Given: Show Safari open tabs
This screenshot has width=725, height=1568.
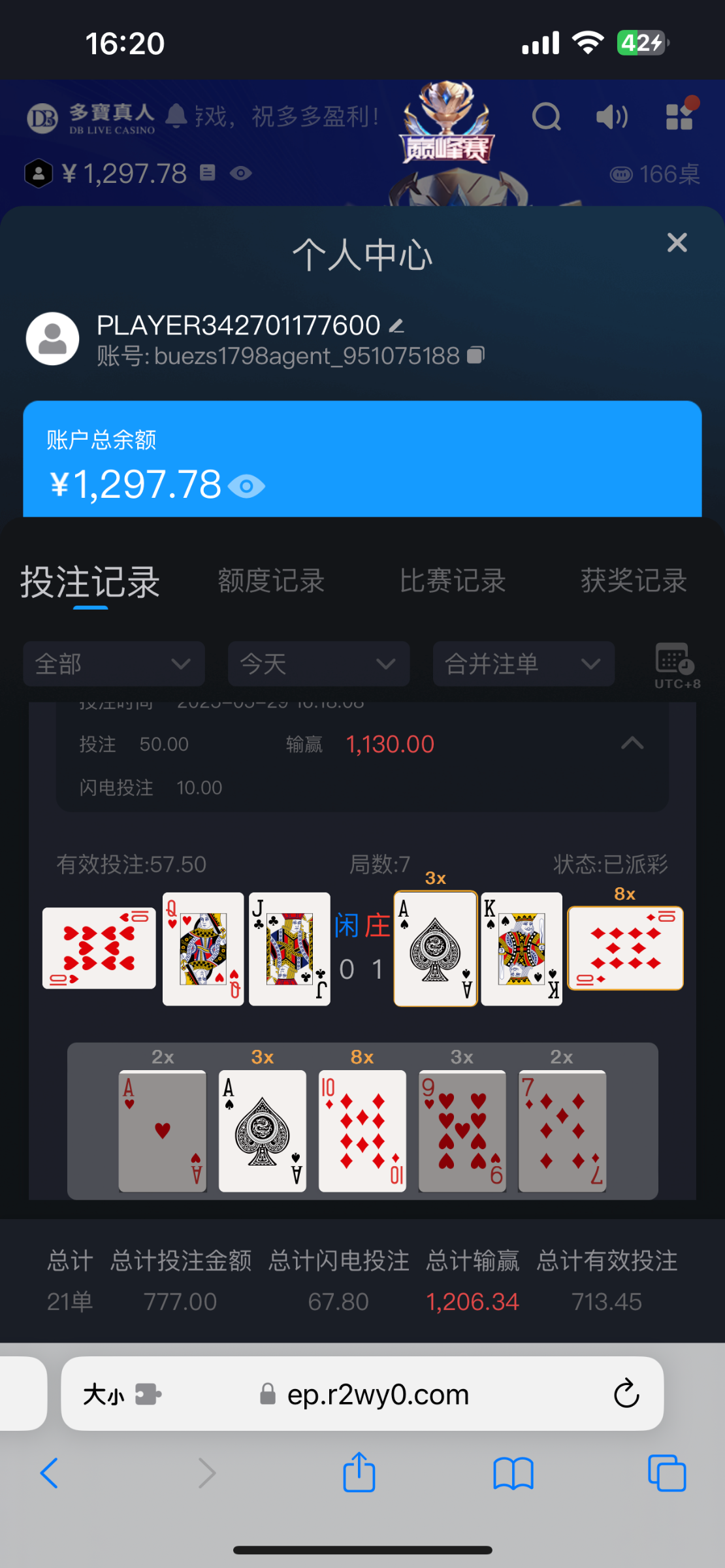Looking at the screenshot, I should pyautogui.click(x=667, y=1473).
